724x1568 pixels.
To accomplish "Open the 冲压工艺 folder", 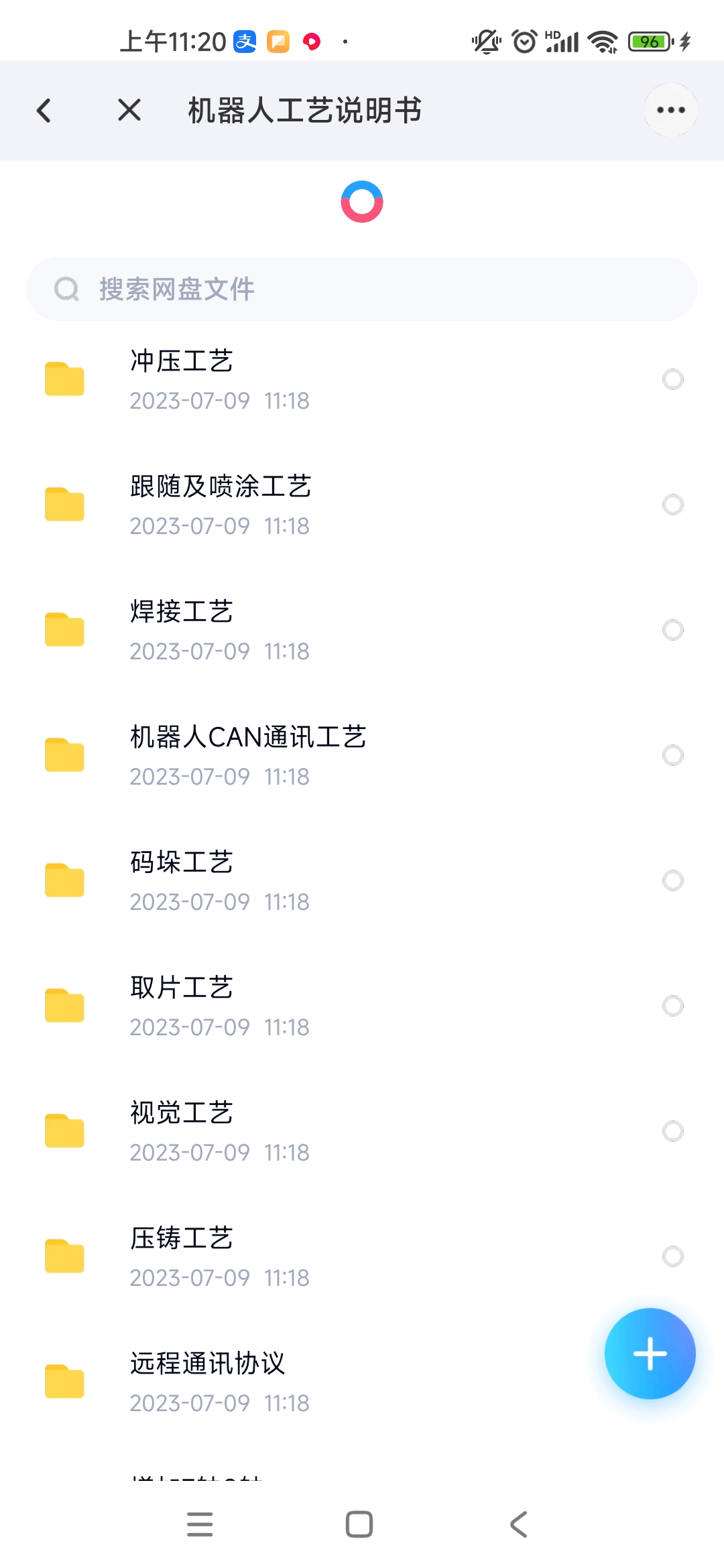I will click(x=362, y=380).
